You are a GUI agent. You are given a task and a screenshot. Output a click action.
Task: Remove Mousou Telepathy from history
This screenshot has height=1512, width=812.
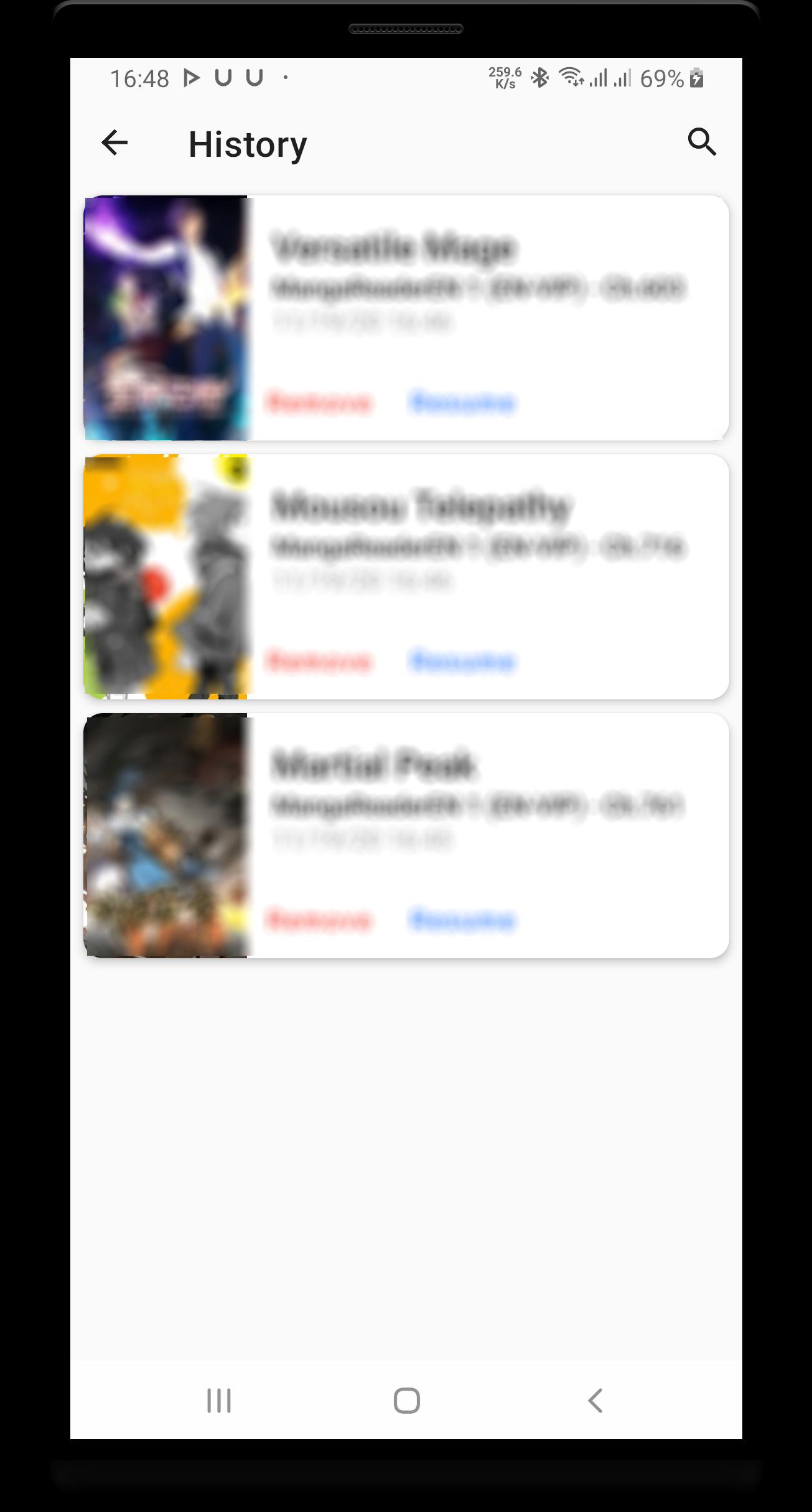(x=319, y=661)
